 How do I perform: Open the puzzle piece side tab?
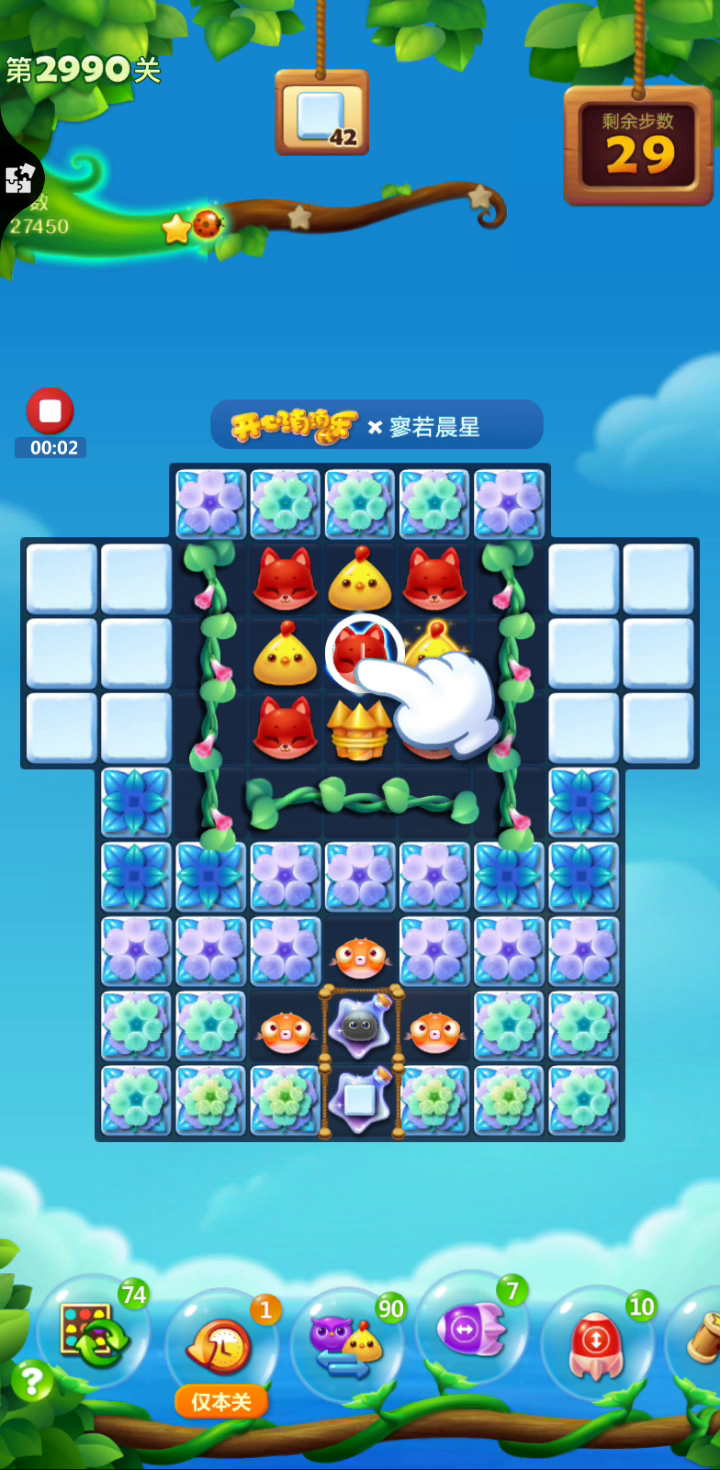click(x=18, y=180)
